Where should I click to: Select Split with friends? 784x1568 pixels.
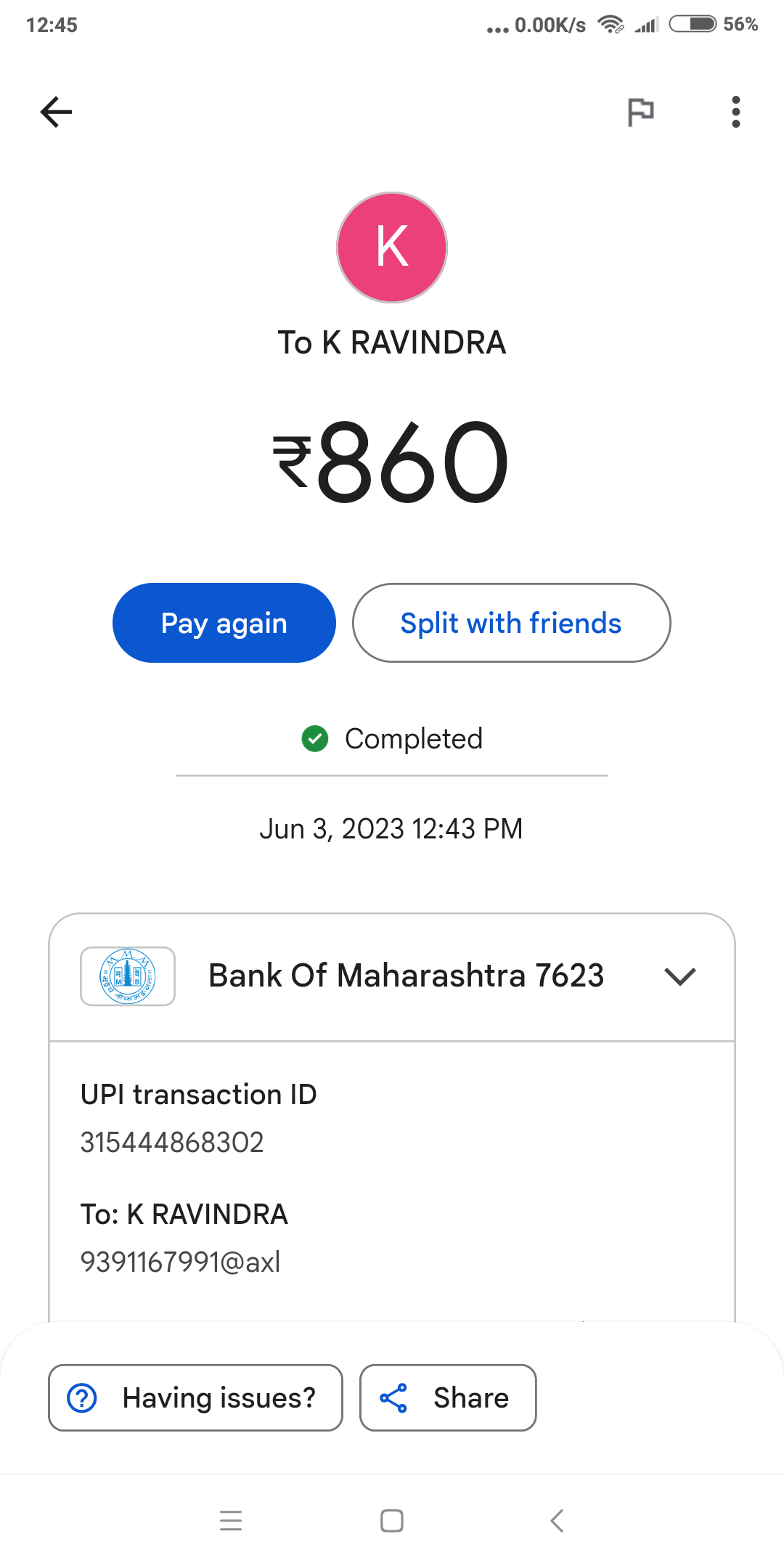tap(511, 623)
